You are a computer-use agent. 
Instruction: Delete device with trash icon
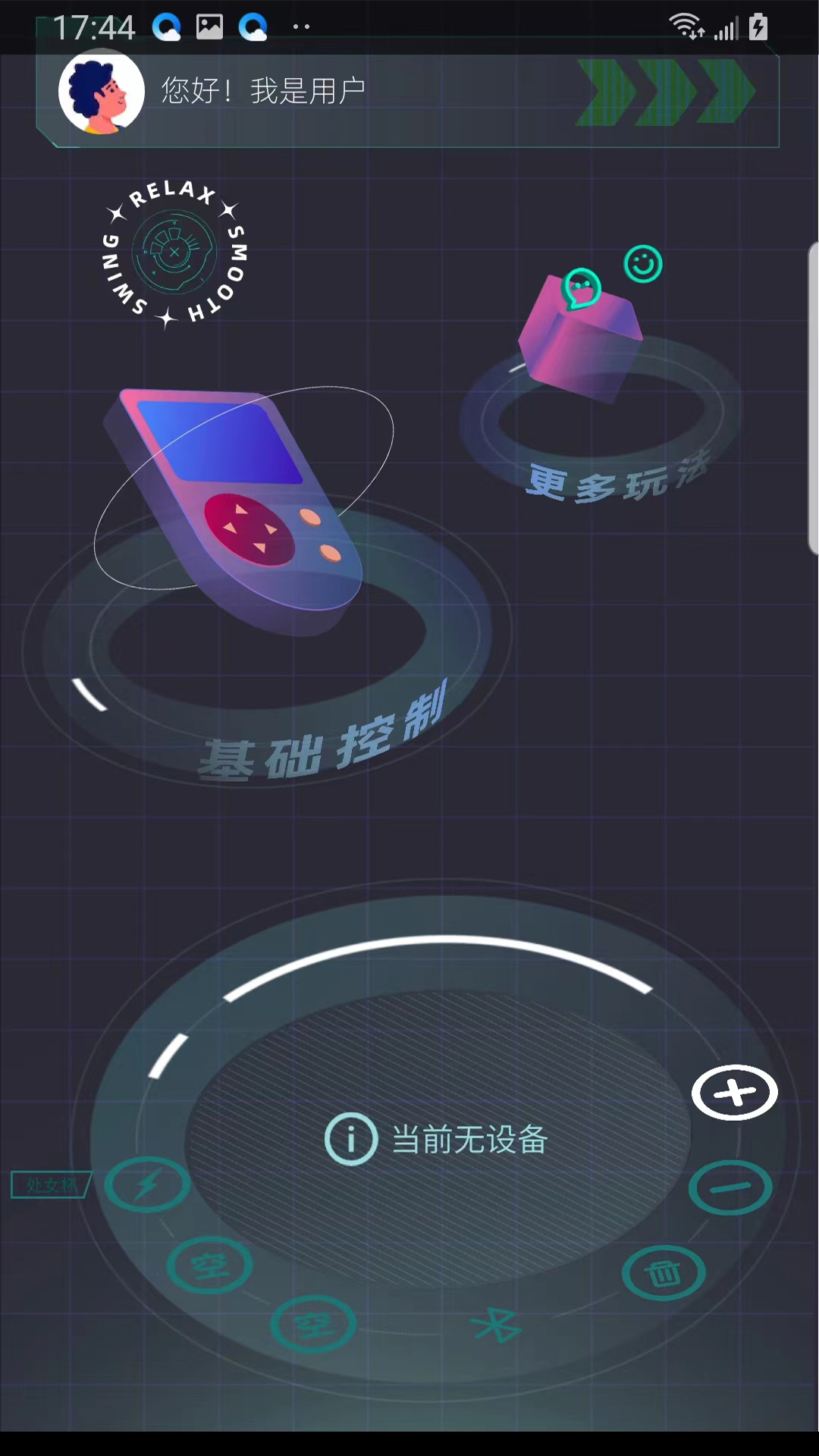click(664, 1273)
